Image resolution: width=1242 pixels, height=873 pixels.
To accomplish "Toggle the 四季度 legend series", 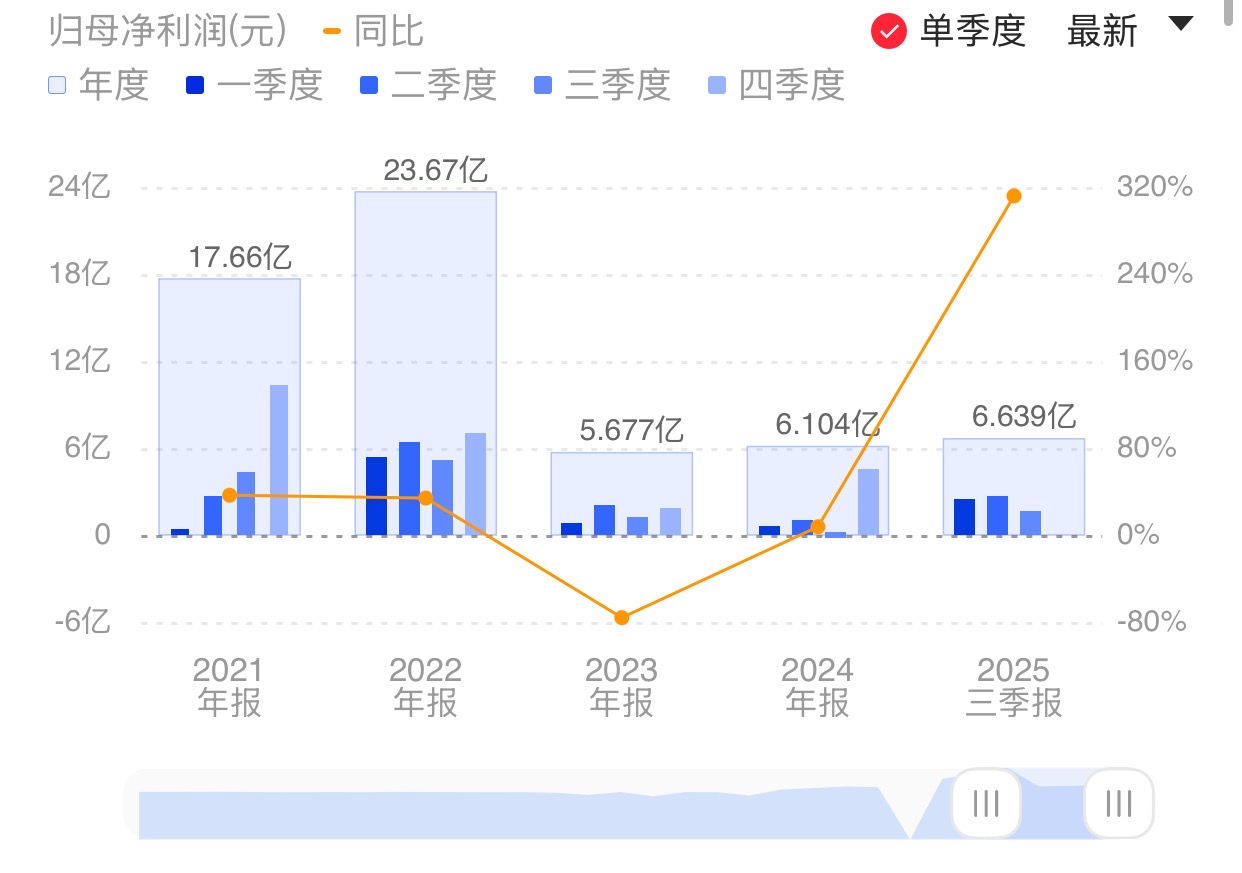I will pyautogui.click(x=776, y=86).
